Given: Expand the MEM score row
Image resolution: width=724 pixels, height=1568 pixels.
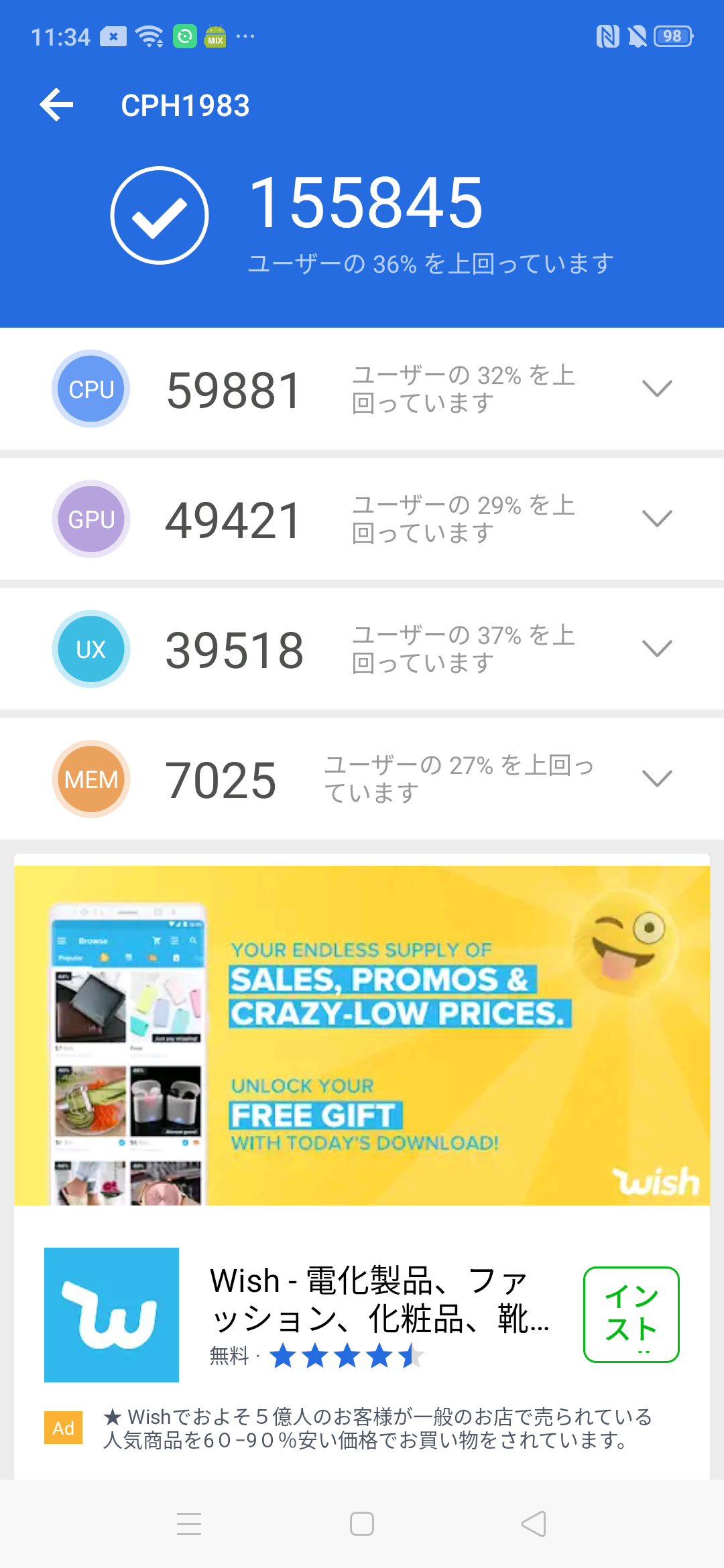Looking at the screenshot, I should pyautogui.click(x=656, y=779).
